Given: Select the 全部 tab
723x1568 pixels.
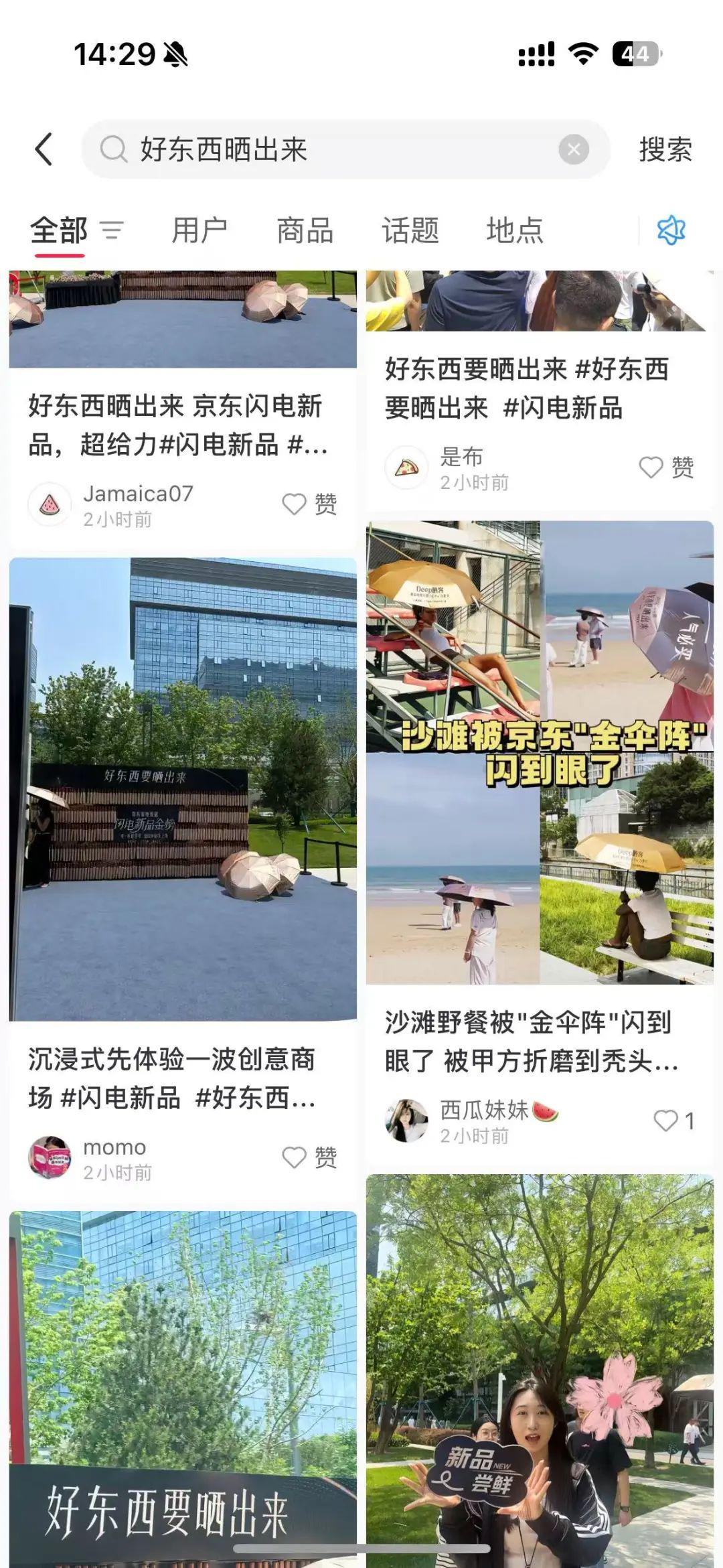Looking at the screenshot, I should [59, 231].
